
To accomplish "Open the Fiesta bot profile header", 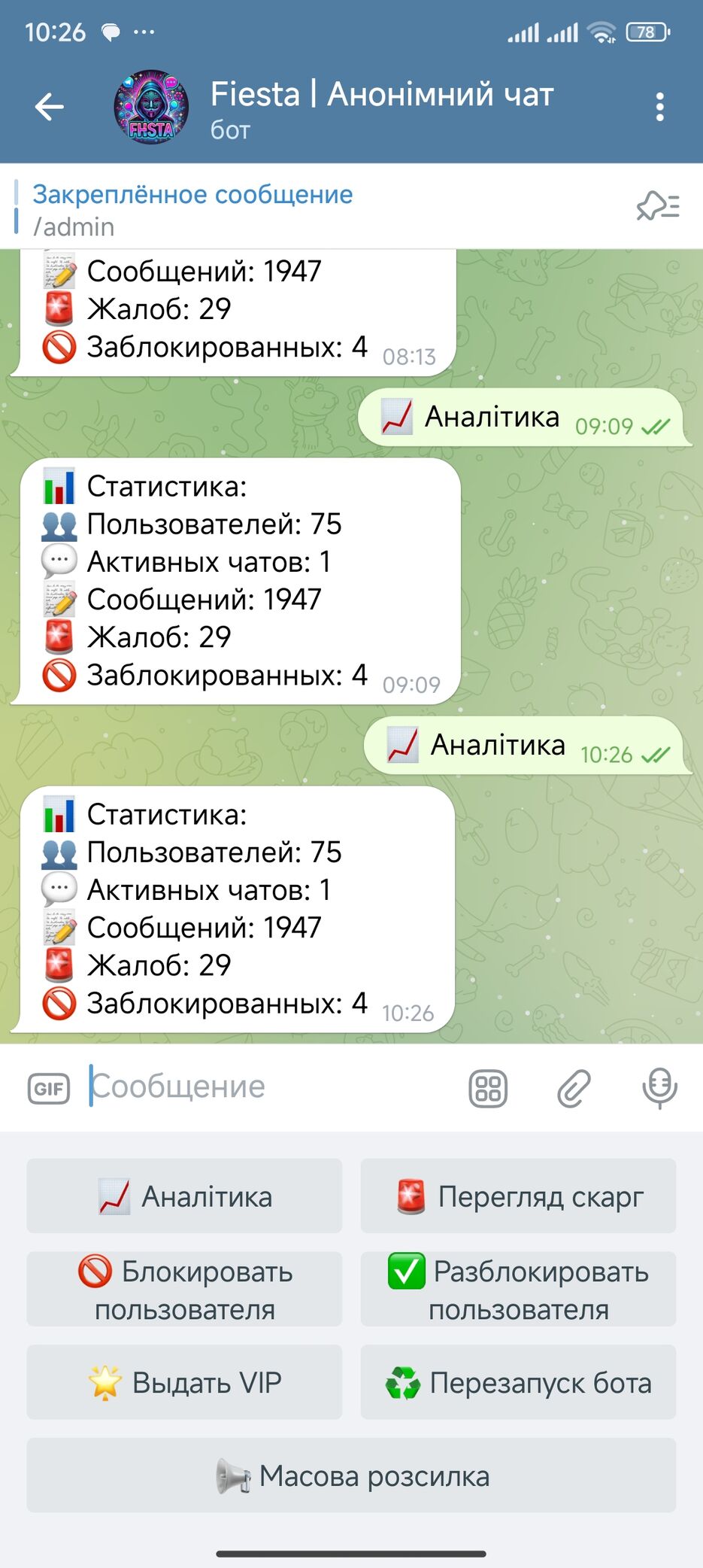I will (380, 108).
